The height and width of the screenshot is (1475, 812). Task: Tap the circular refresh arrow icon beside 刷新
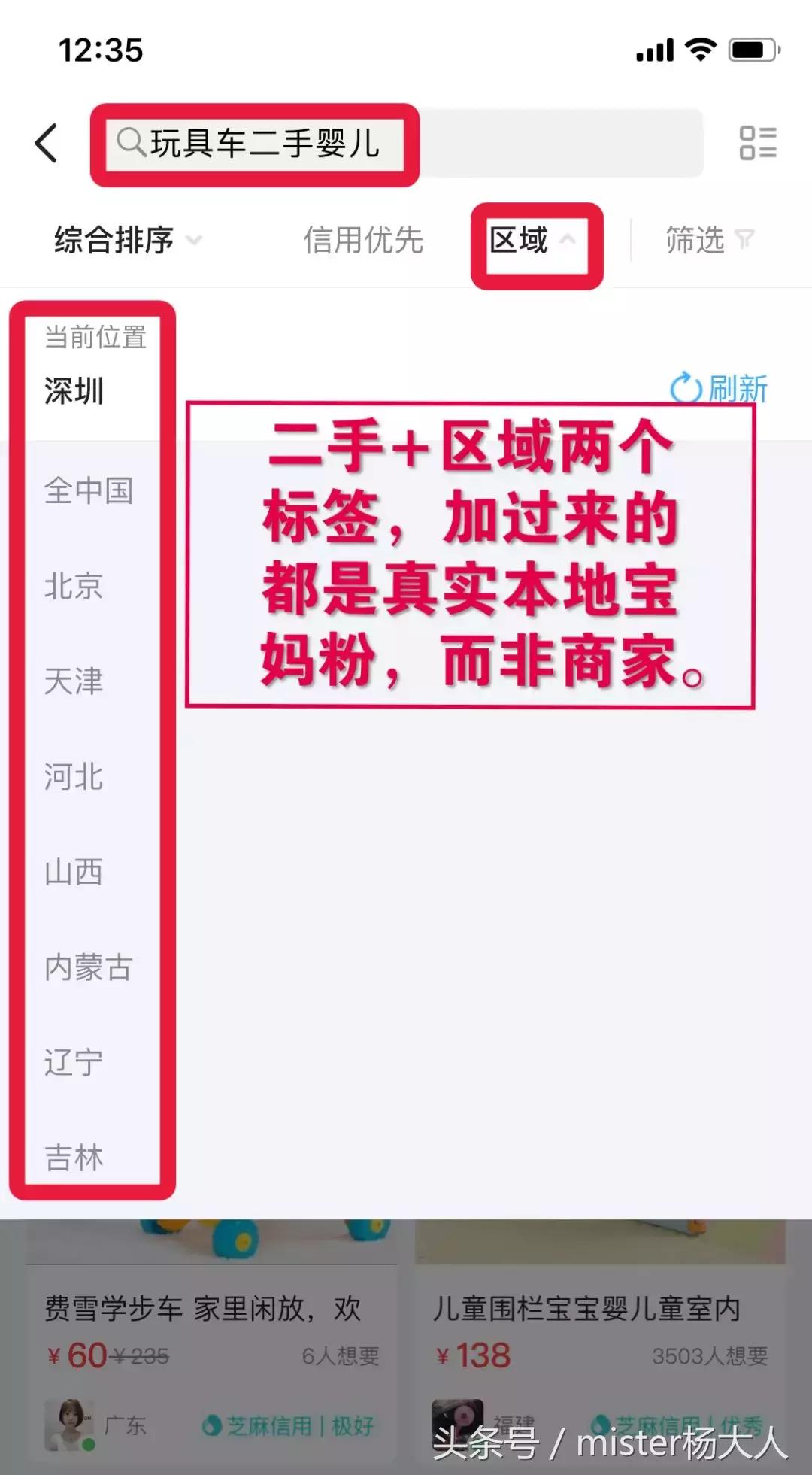685,387
